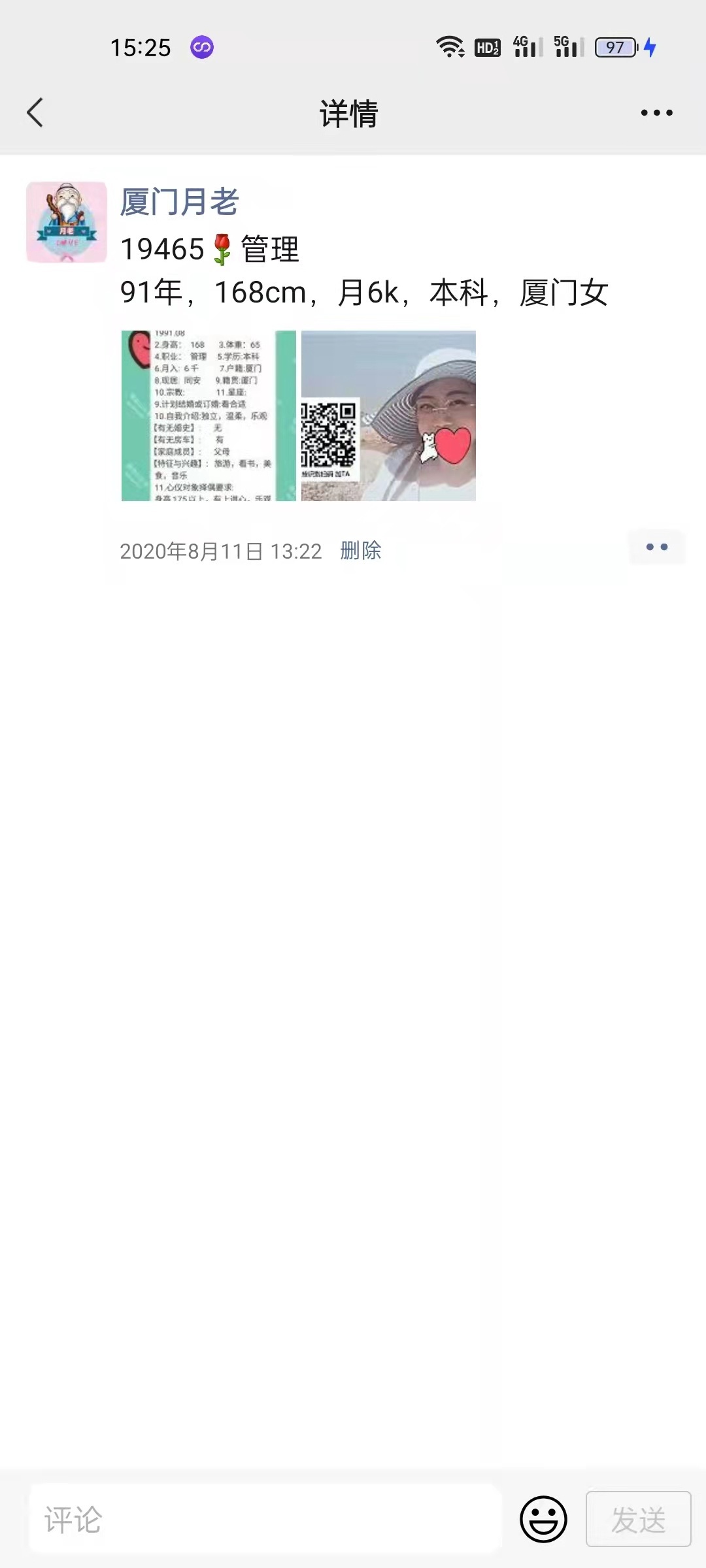This screenshot has width=706, height=1568.
Task: Open the like and comment two-dot button
Action: pyautogui.click(x=656, y=547)
